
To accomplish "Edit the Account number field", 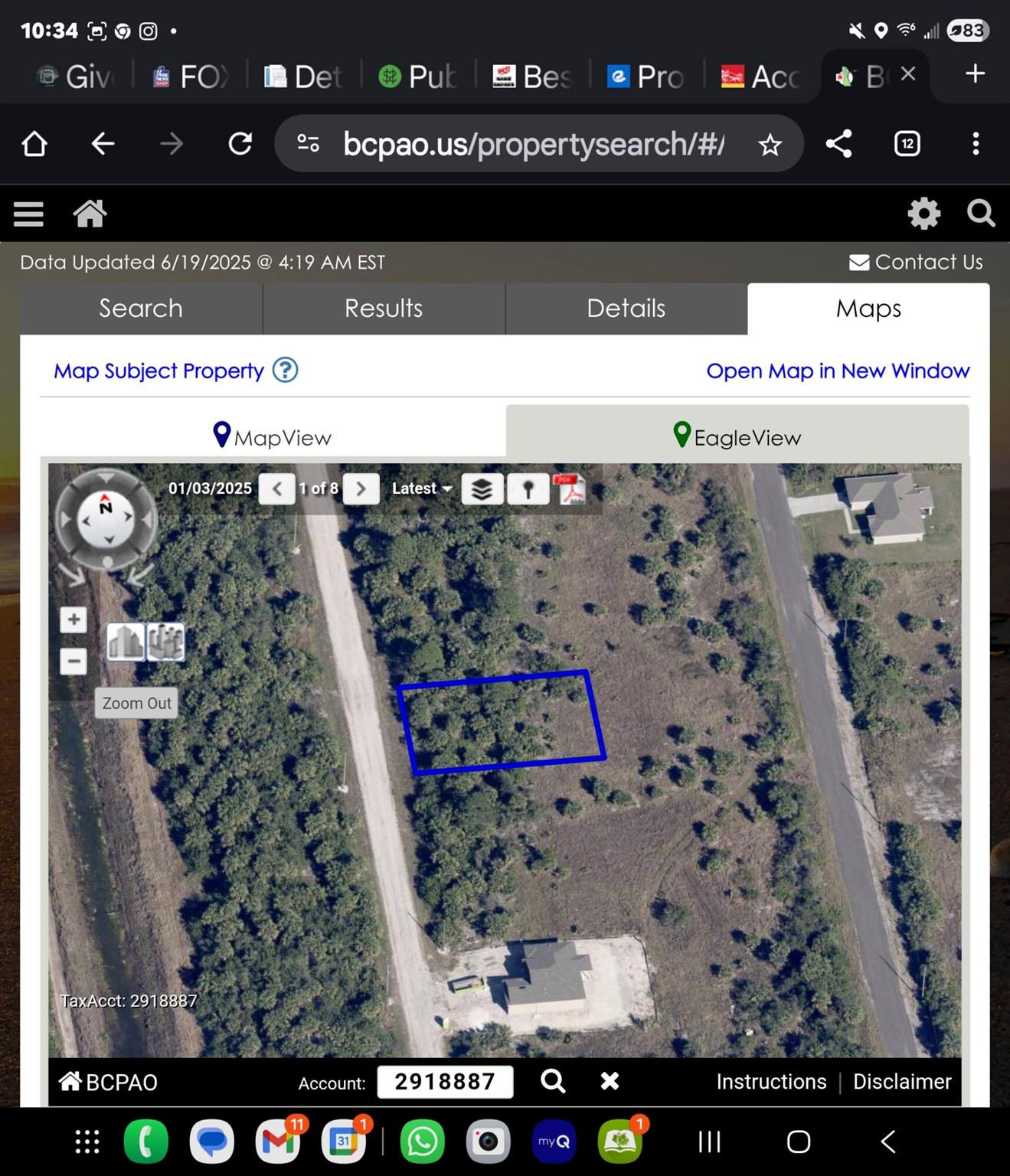I will point(445,1082).
